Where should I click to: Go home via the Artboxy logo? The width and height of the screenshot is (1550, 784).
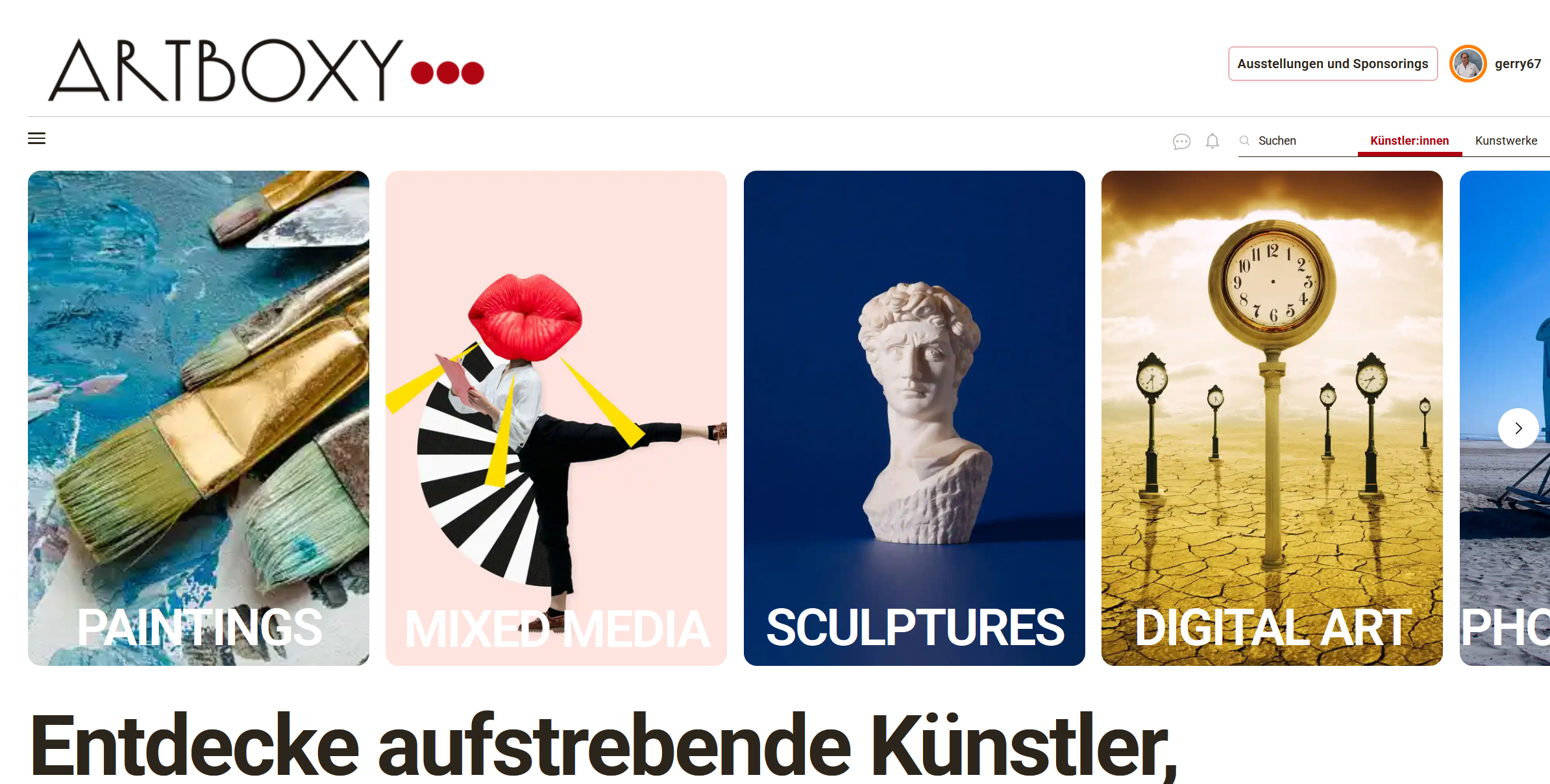click(266, 70)
